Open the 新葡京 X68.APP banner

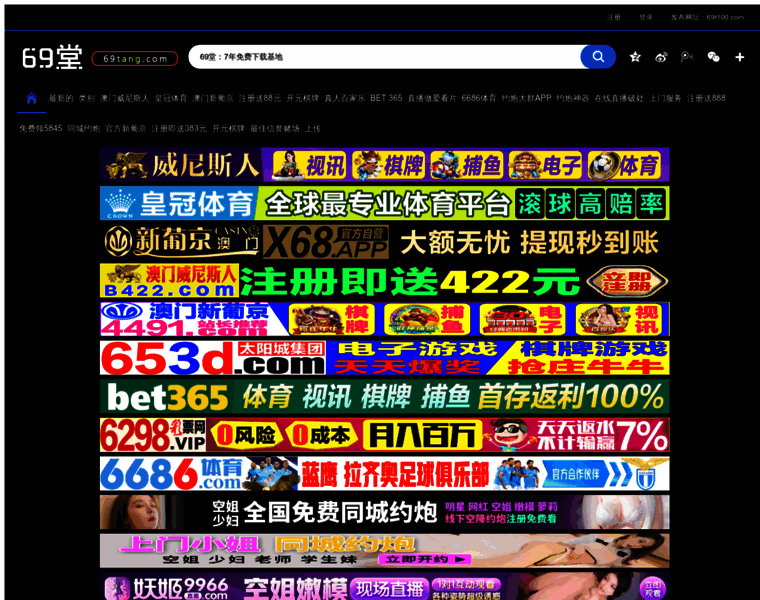pos(384,242)
